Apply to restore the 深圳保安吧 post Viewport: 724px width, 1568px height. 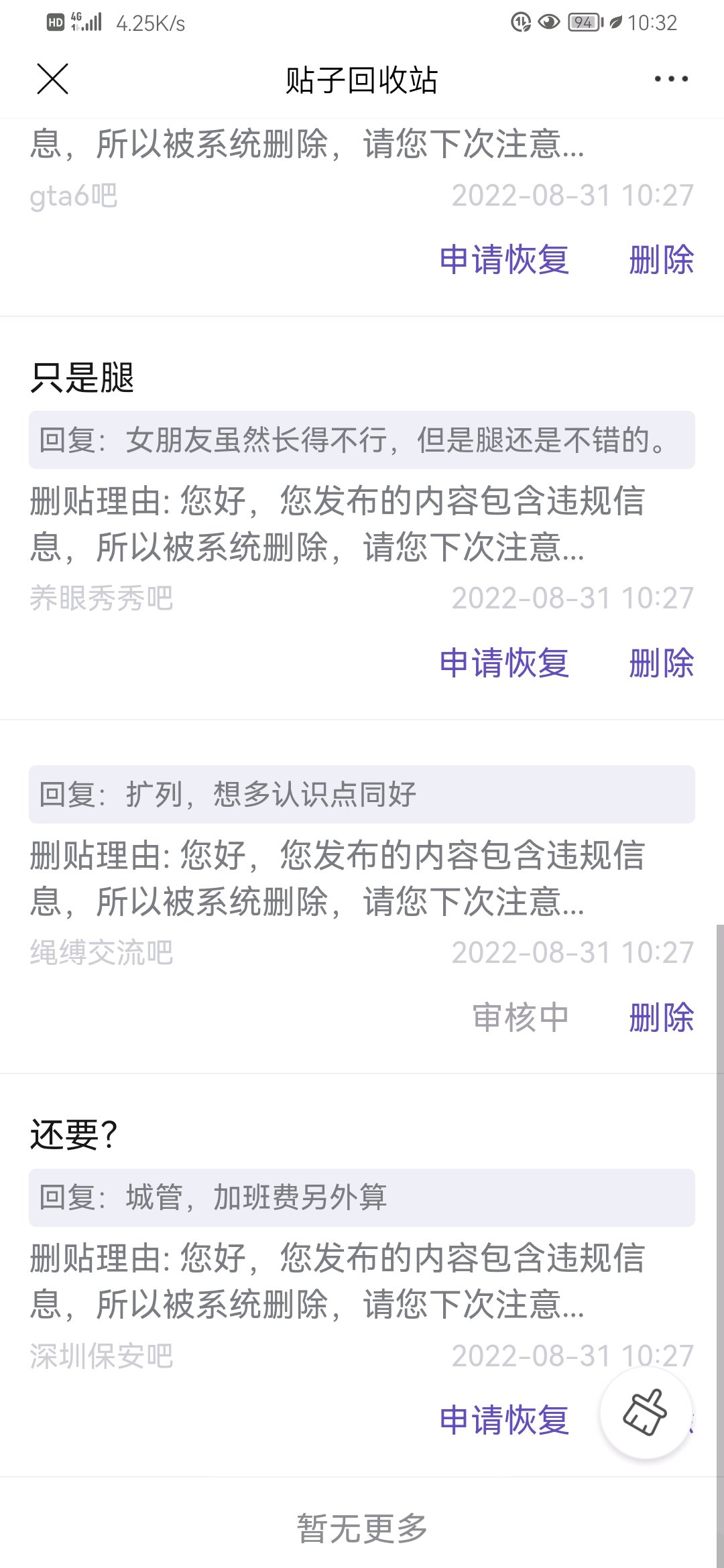[504, 1421]
